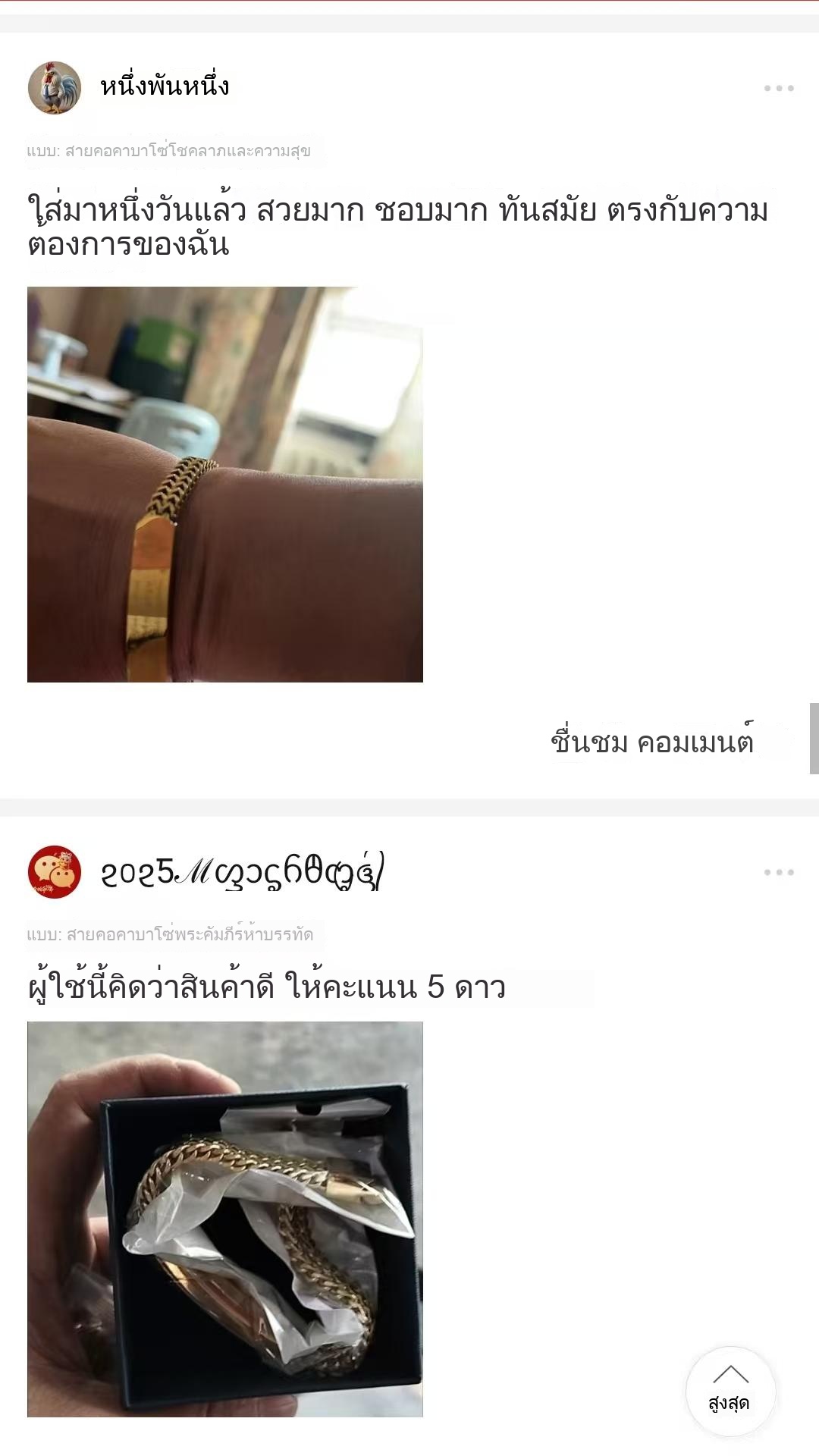This screenshot has height=1456, width=819.
Task: Jump back to top with the สูงสุด button
Action: tap(730, 1391)
